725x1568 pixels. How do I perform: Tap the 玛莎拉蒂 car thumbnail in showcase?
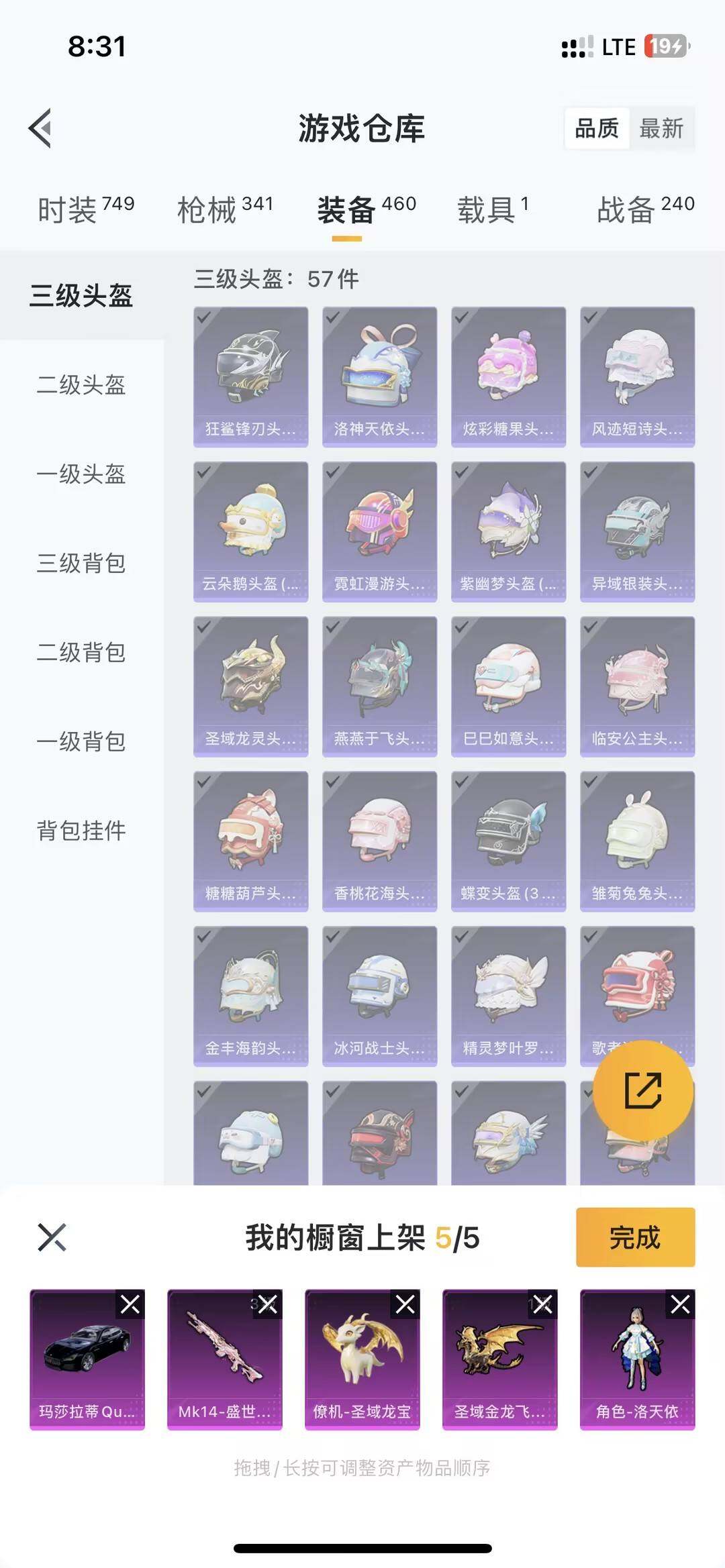86,1358
